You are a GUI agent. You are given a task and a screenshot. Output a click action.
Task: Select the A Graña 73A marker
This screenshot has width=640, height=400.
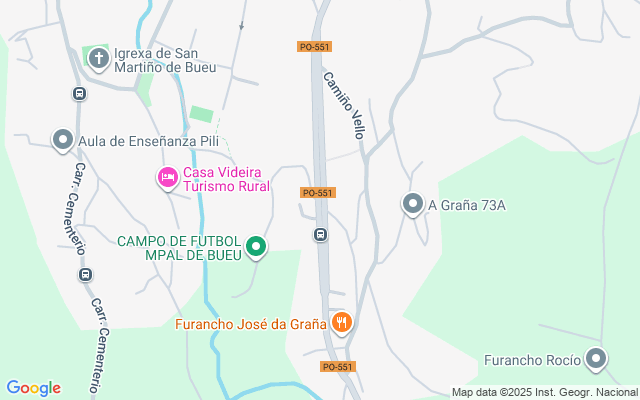coord(412,205)
